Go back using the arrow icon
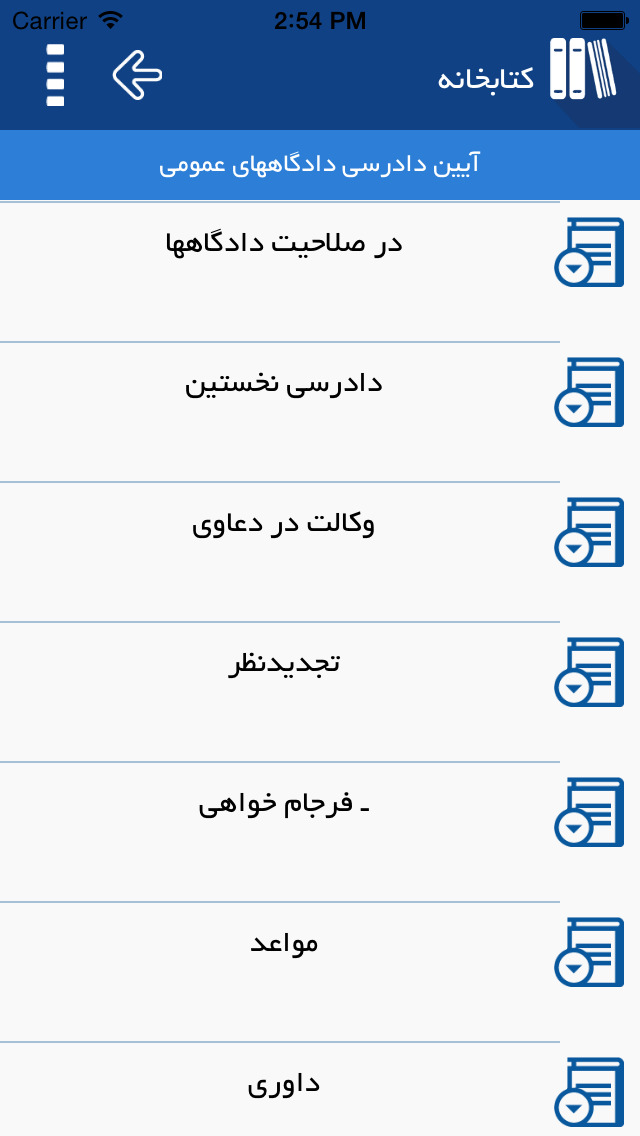Viewport: 640px width, 1136px height. [137, 75]
